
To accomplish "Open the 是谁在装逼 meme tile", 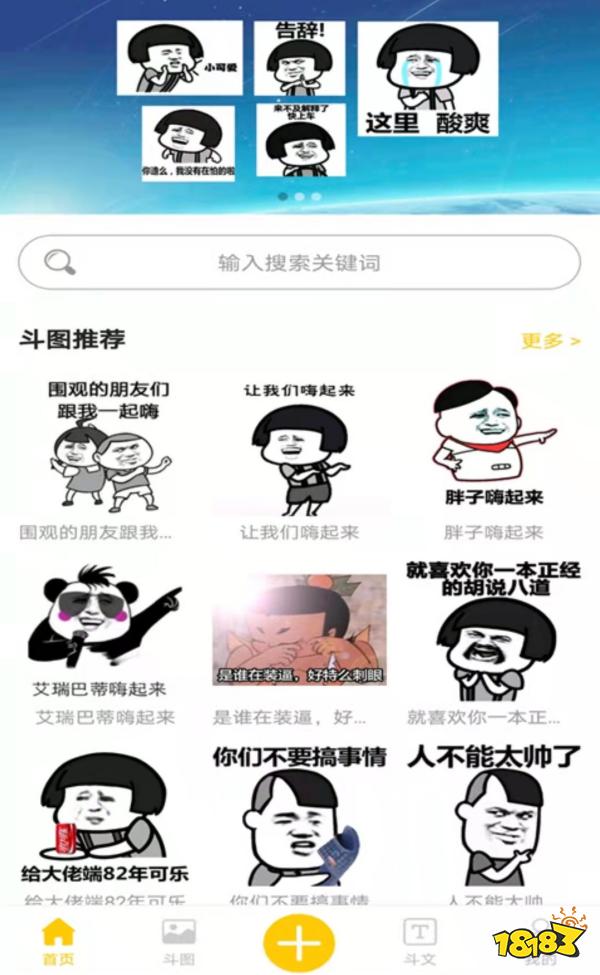I will click(299, 630).
